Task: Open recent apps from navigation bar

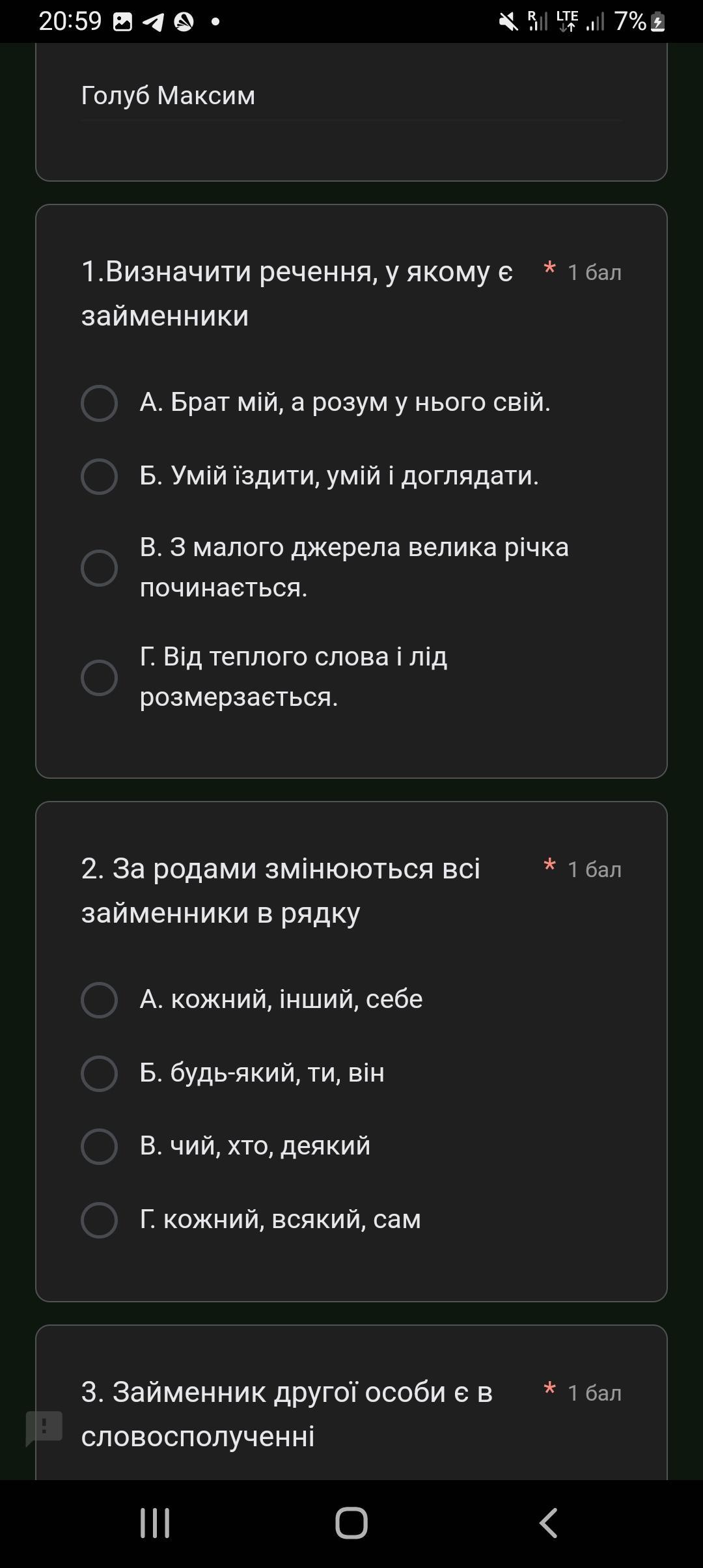Action: [155, 1523]
